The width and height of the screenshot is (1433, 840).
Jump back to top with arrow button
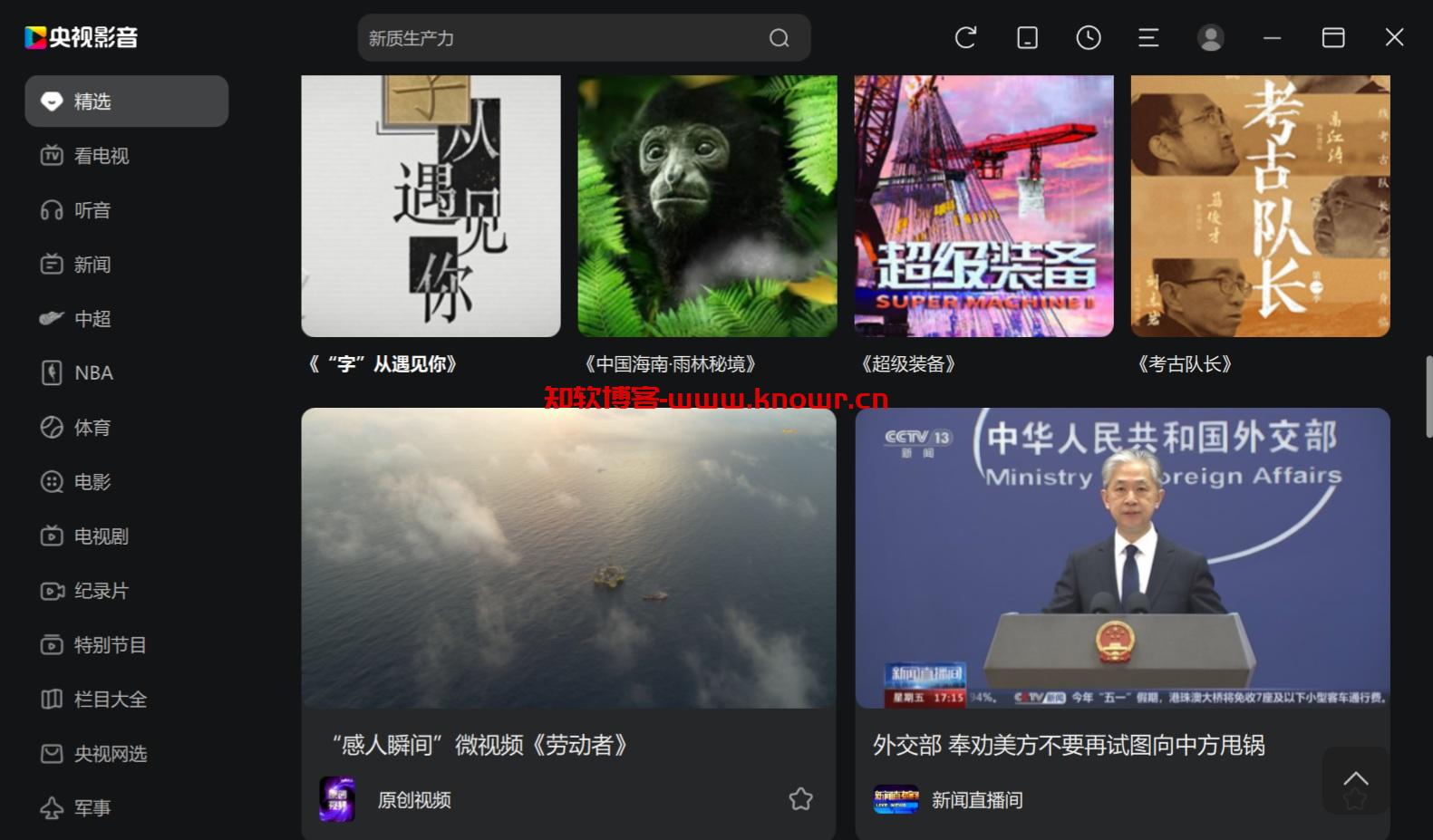[1355, 779]
